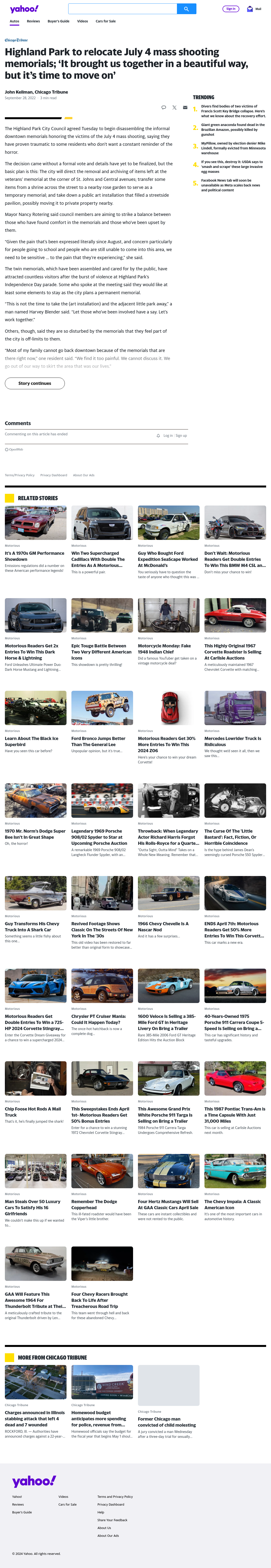This screenshot has height=1568, width=271.
Task: Open trending story about Francis Scott Key Bridge
Action: point(233,111)
